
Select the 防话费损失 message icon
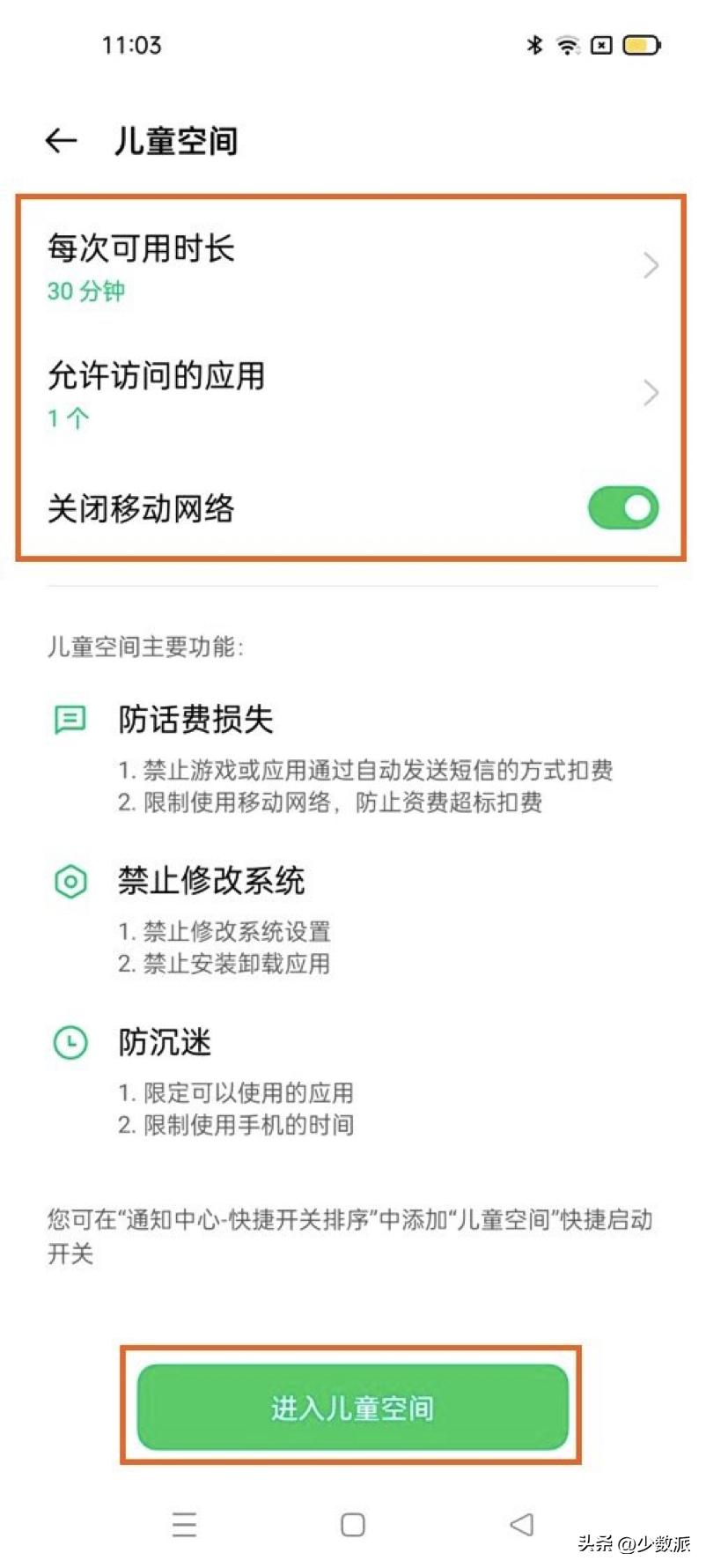(x=69, y=720)
